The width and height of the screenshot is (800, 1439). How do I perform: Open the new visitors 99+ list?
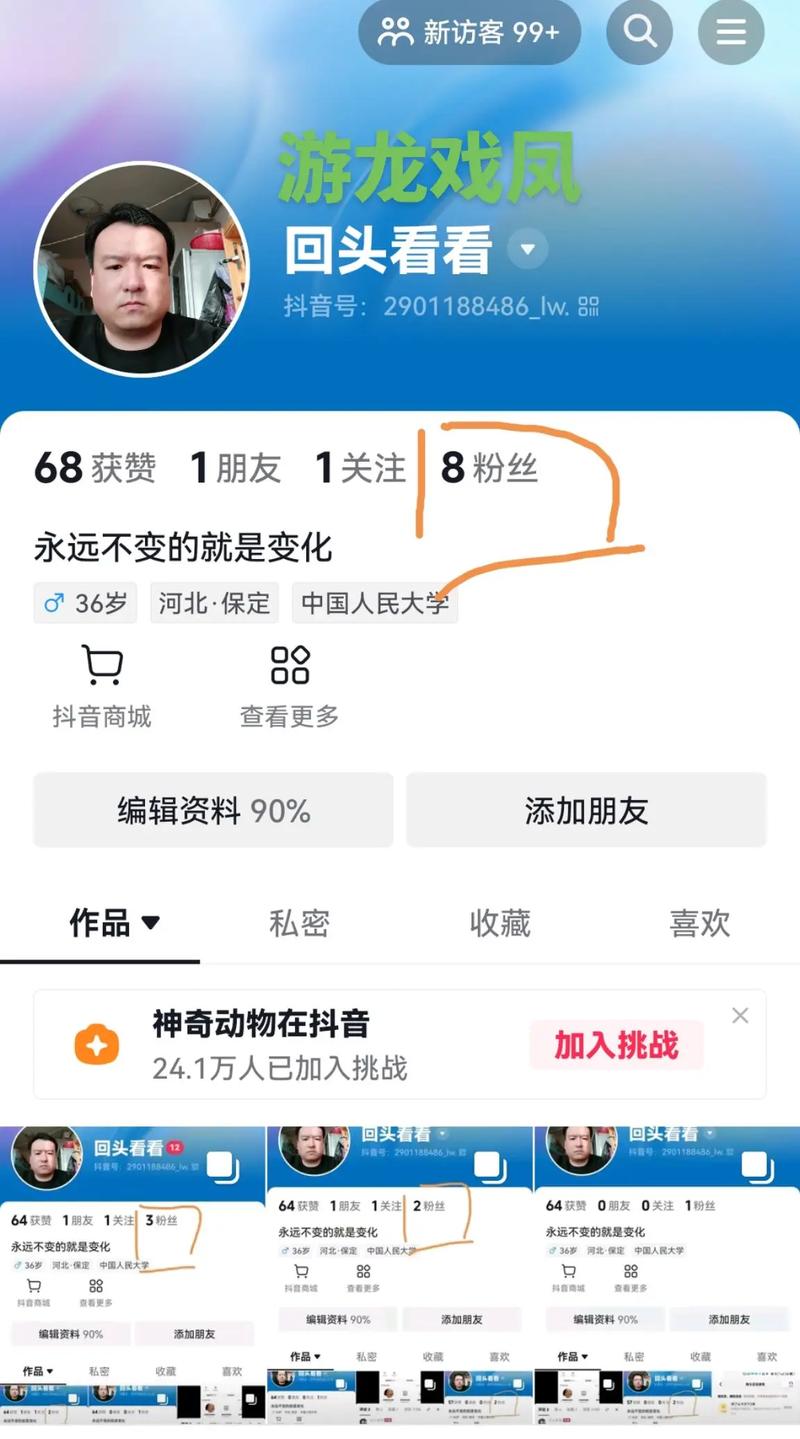(469, 32)
